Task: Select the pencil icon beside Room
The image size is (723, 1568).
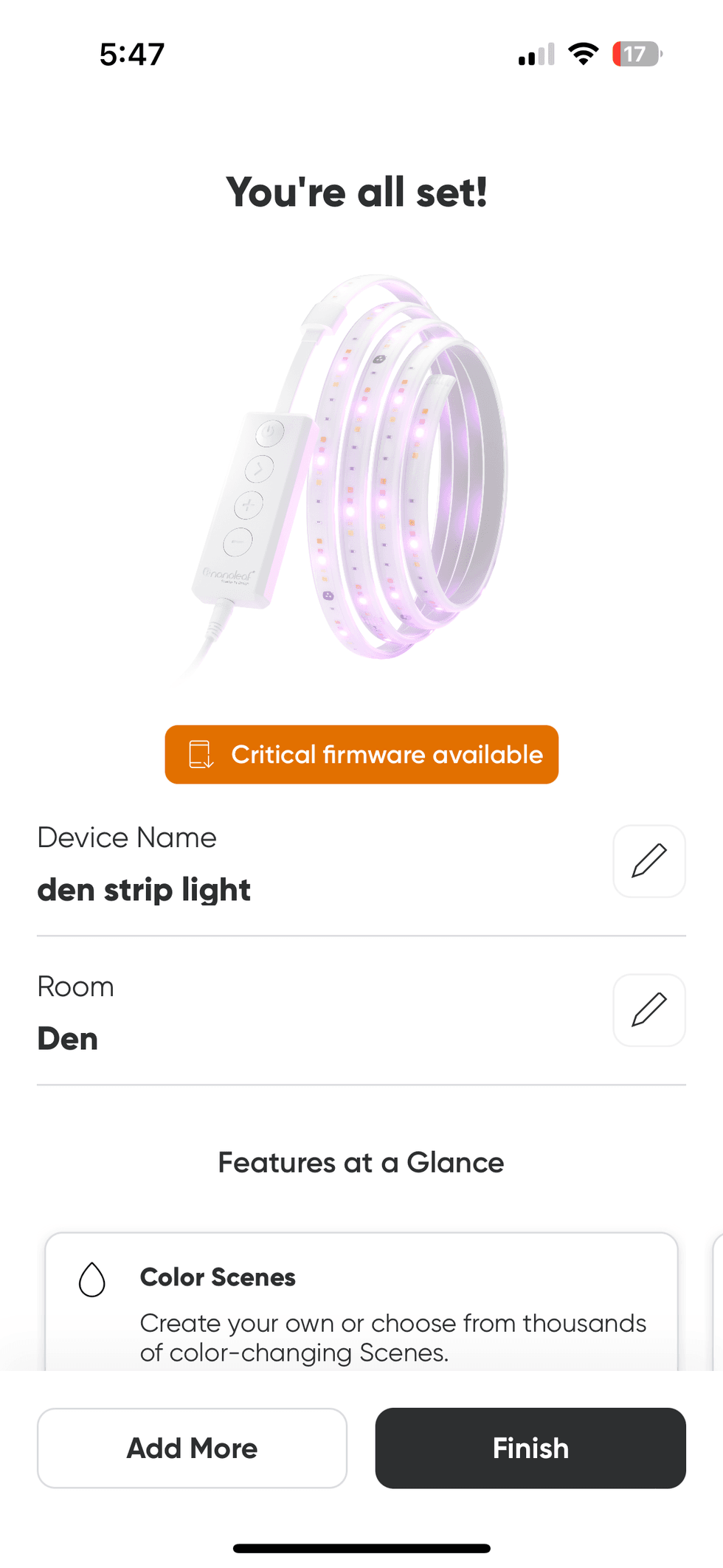Action: coord(648,1010)
